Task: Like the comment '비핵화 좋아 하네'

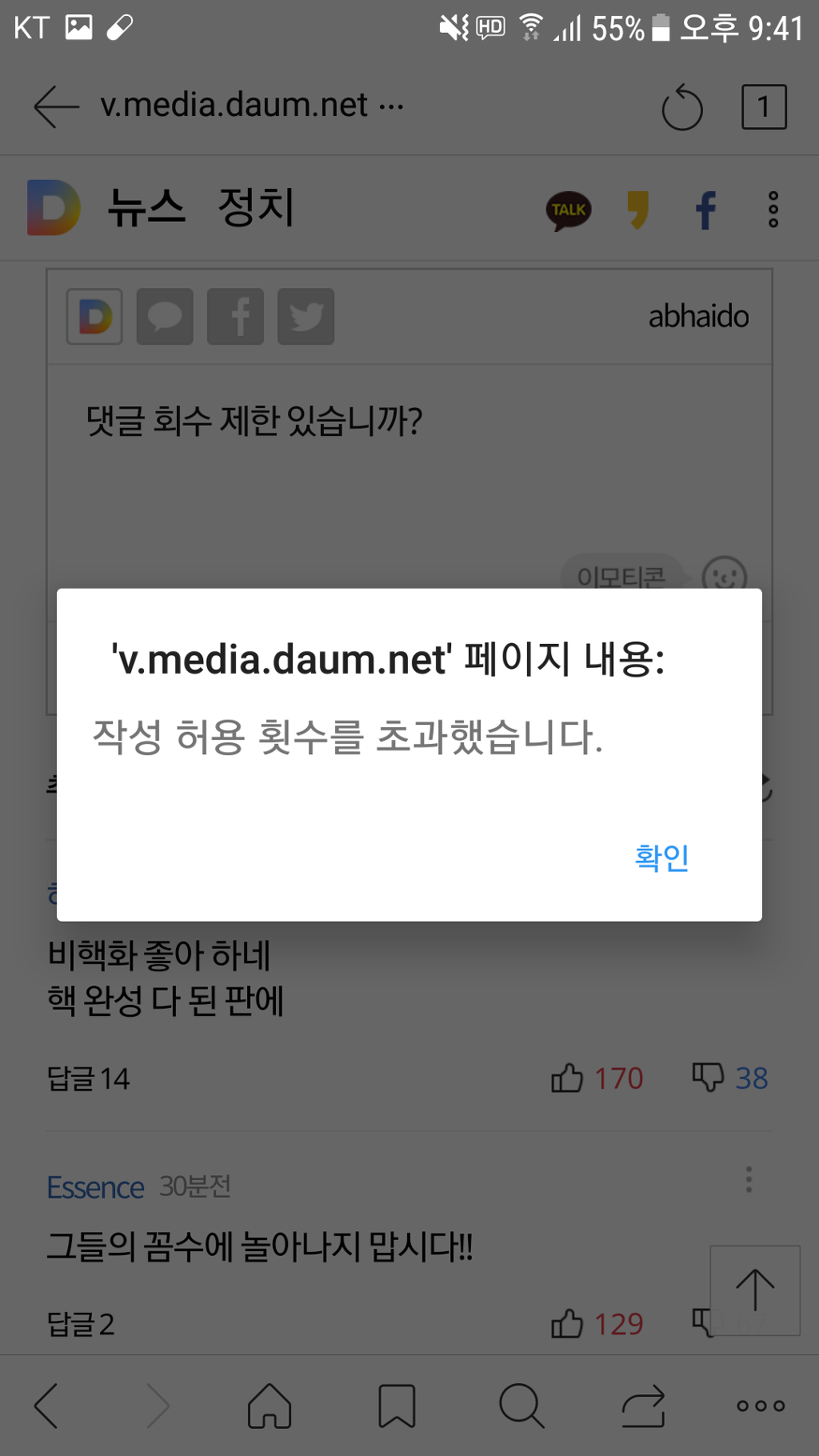Action: click(568, 1078)
